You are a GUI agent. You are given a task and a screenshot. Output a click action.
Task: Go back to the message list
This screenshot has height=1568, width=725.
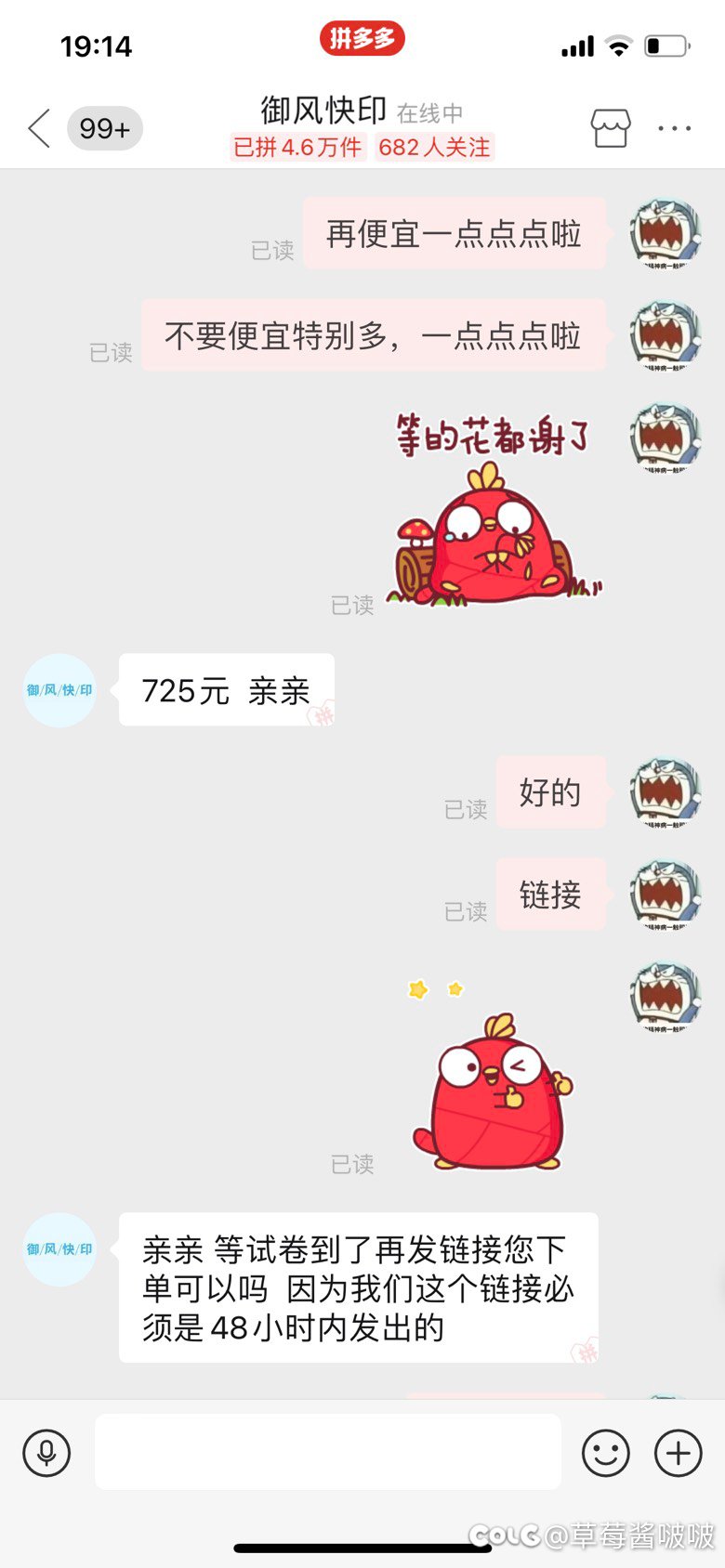click(39, 128)
